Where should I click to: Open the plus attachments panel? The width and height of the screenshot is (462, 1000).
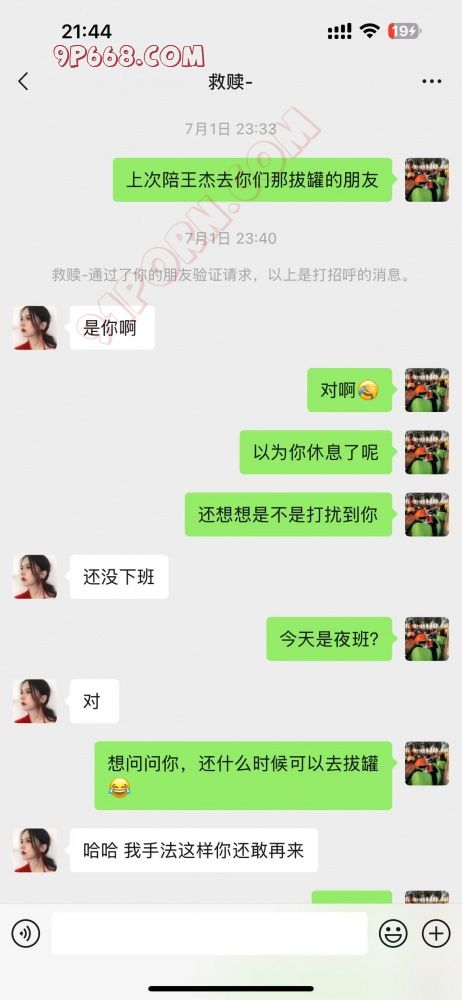[x=436, y=934]
